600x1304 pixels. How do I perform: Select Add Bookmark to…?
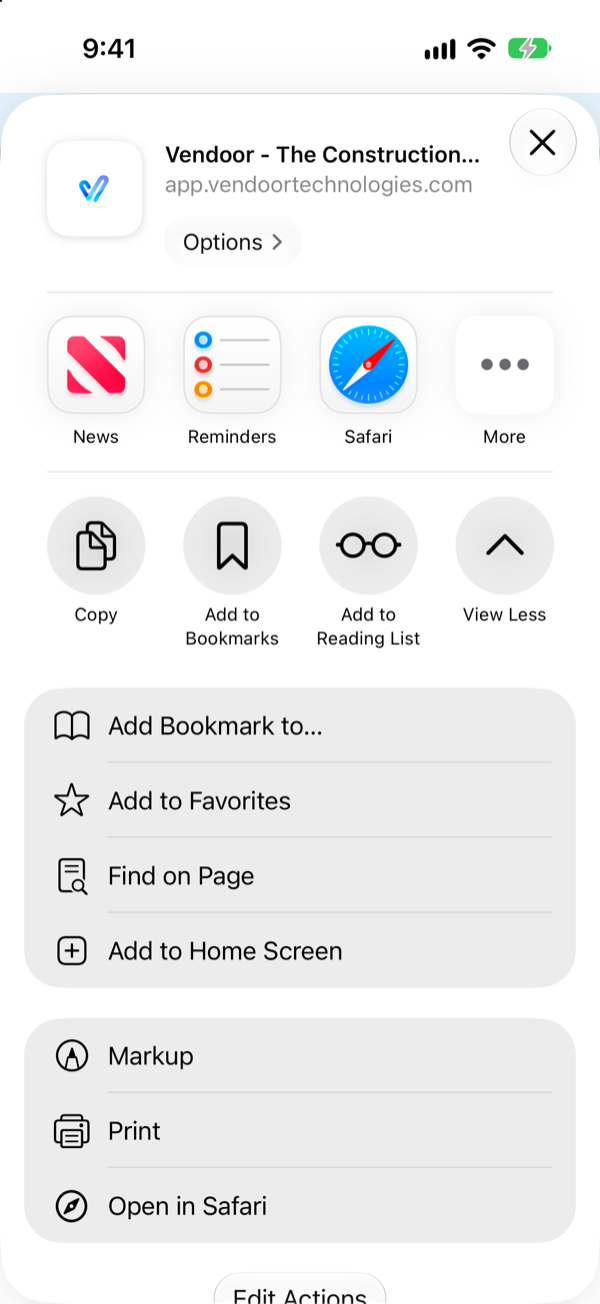[x=300, y=726]
